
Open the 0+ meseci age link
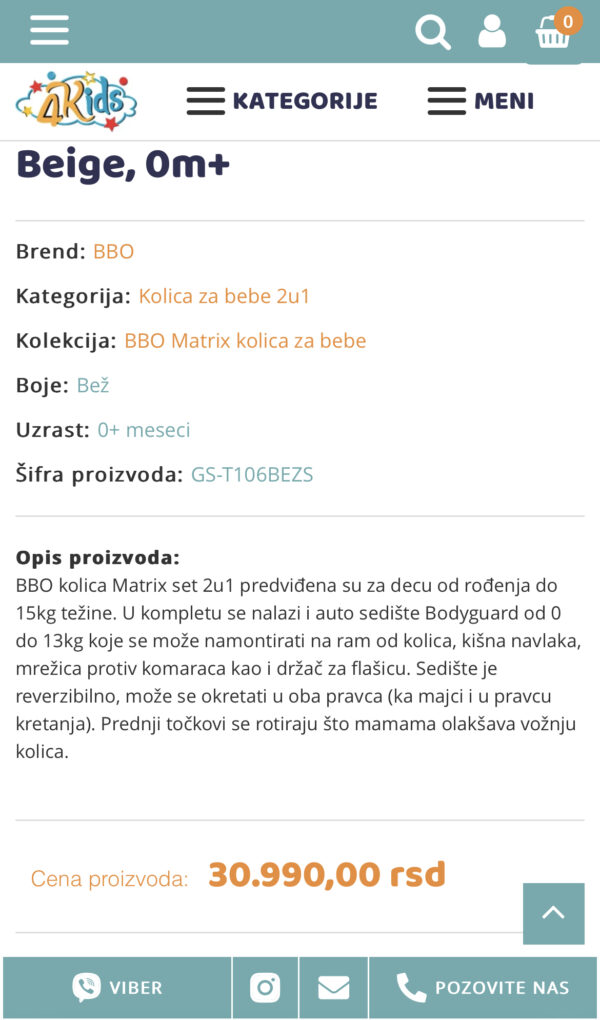pos(144,430)
